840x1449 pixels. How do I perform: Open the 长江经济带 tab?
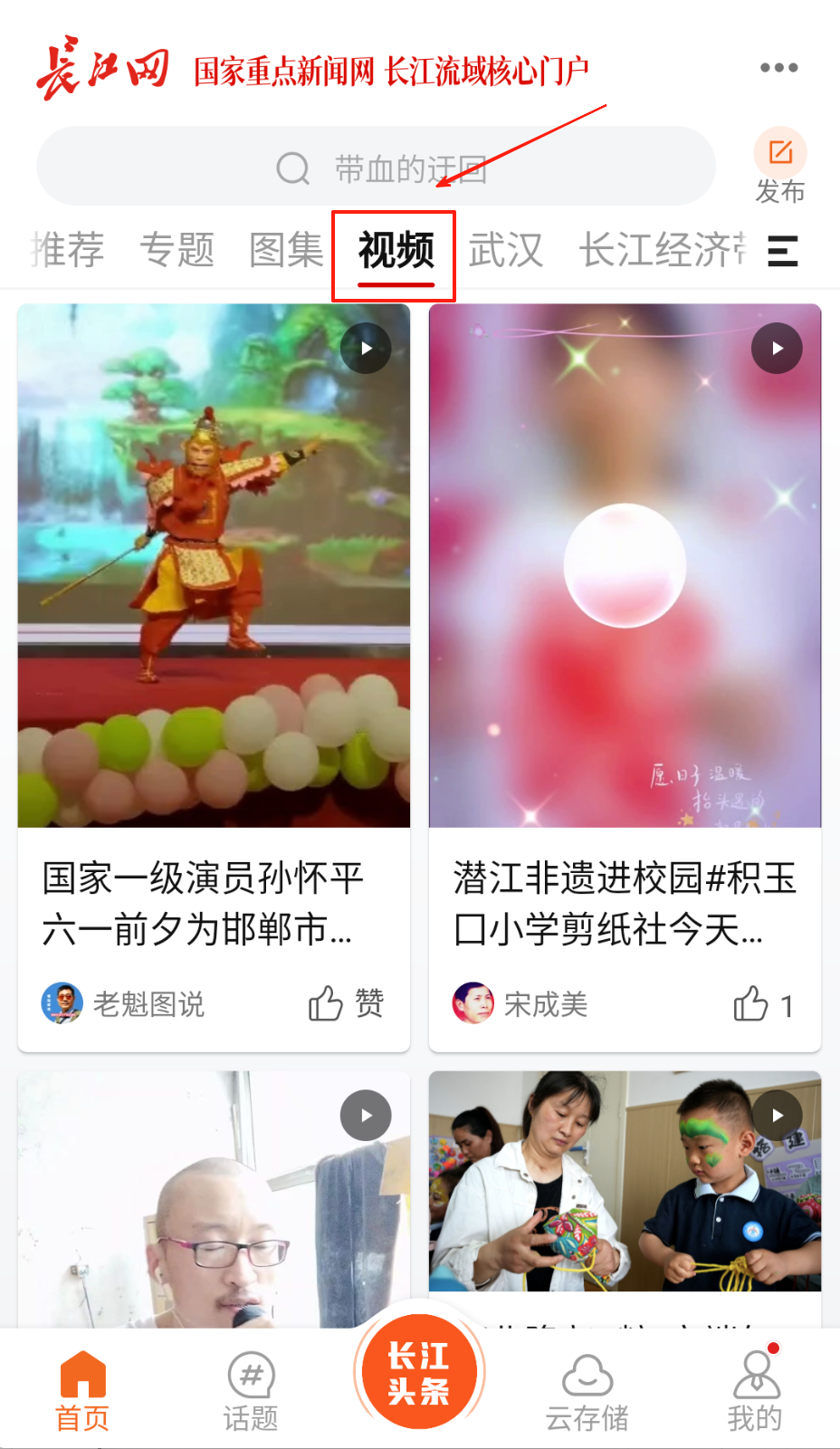[663, 250]
